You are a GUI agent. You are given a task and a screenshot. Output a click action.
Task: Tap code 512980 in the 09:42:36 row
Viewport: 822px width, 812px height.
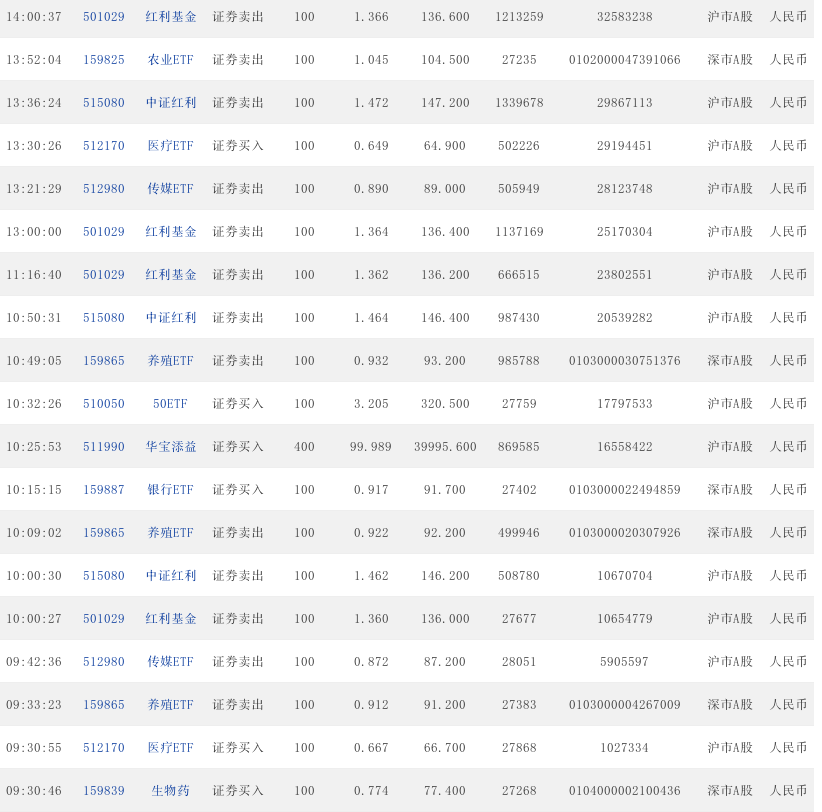click(x=104, y=662)
